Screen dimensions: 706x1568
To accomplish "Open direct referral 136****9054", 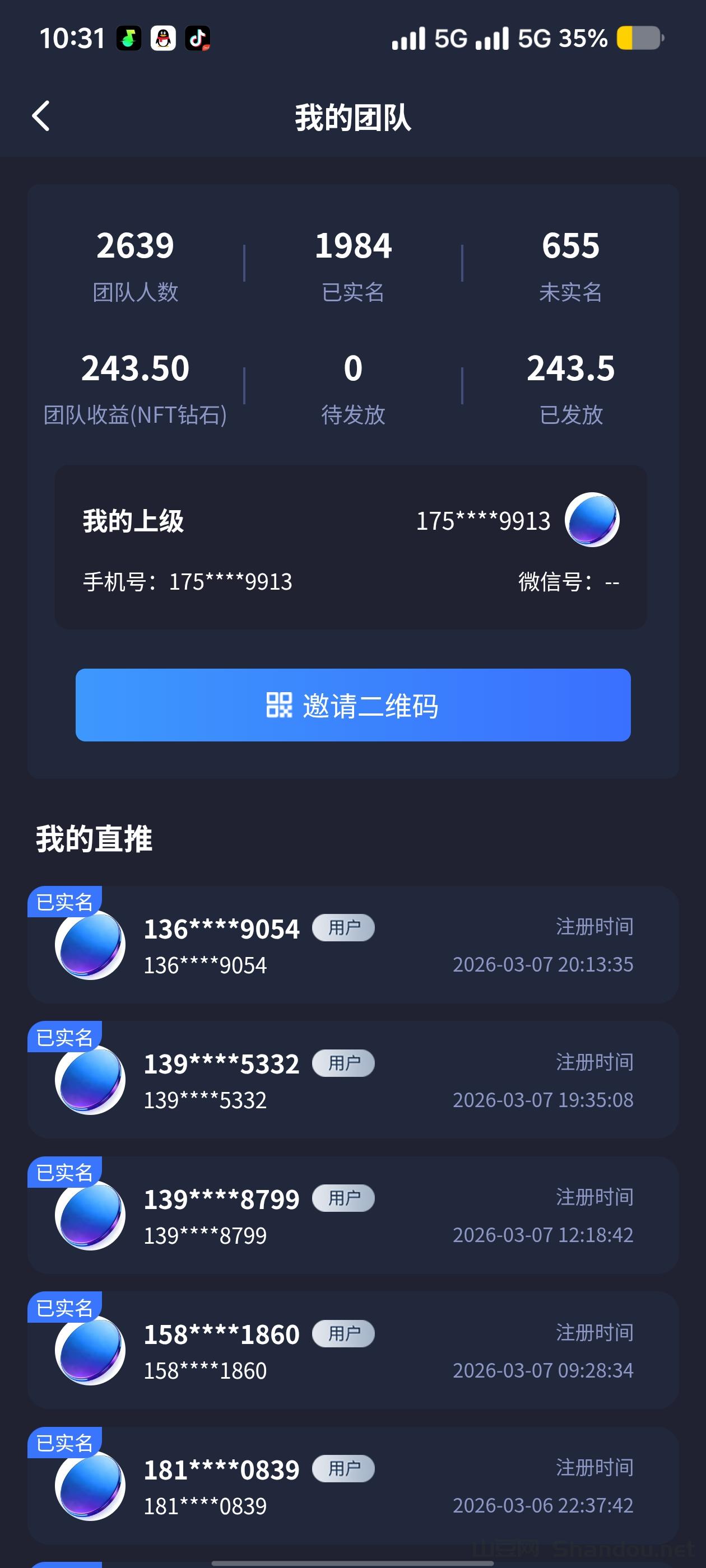I will point(352,945).
